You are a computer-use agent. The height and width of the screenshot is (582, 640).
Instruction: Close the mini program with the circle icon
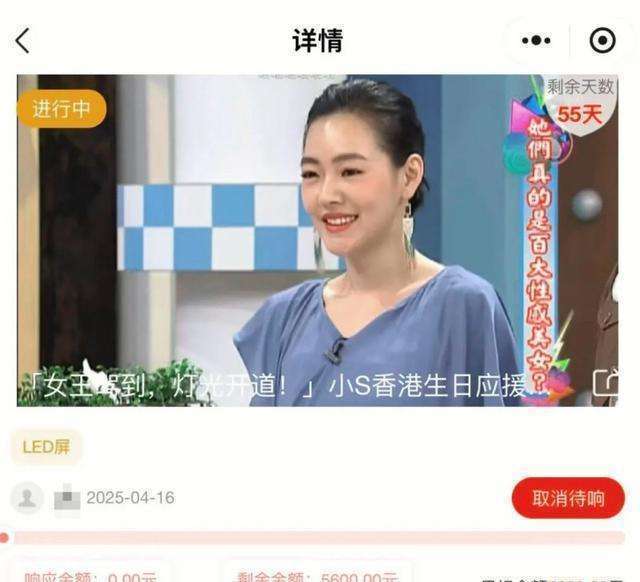(603, 41)
